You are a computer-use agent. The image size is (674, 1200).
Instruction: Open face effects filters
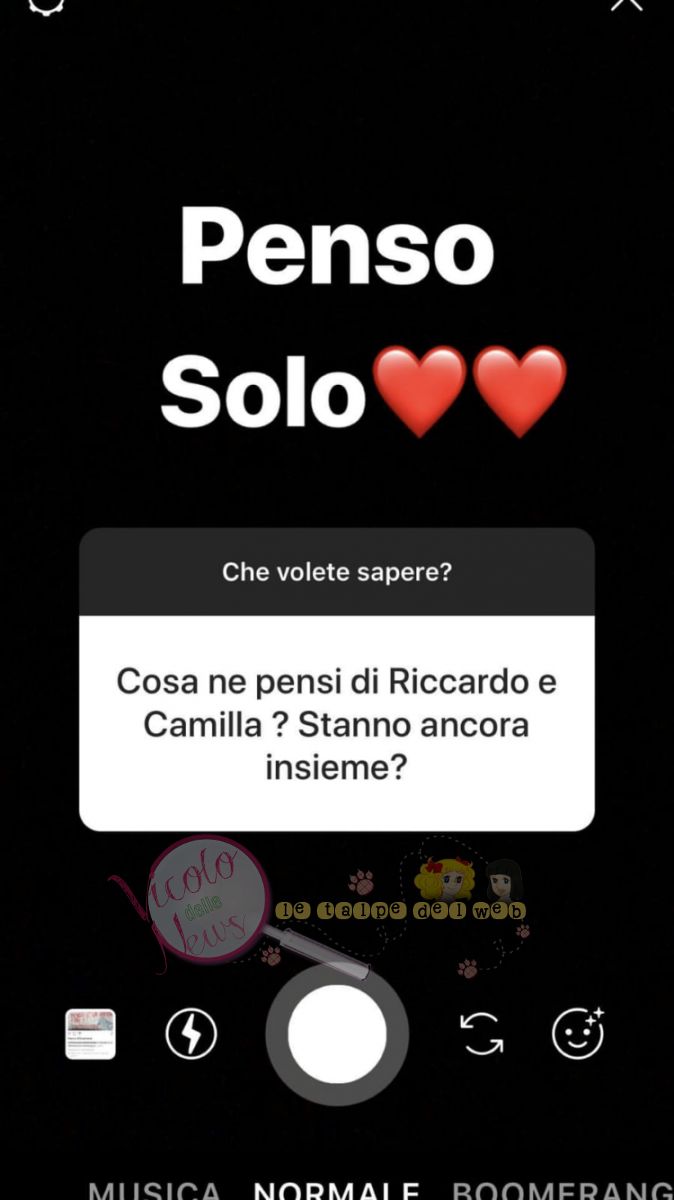pyautogui.click(x=578, y=1033)
